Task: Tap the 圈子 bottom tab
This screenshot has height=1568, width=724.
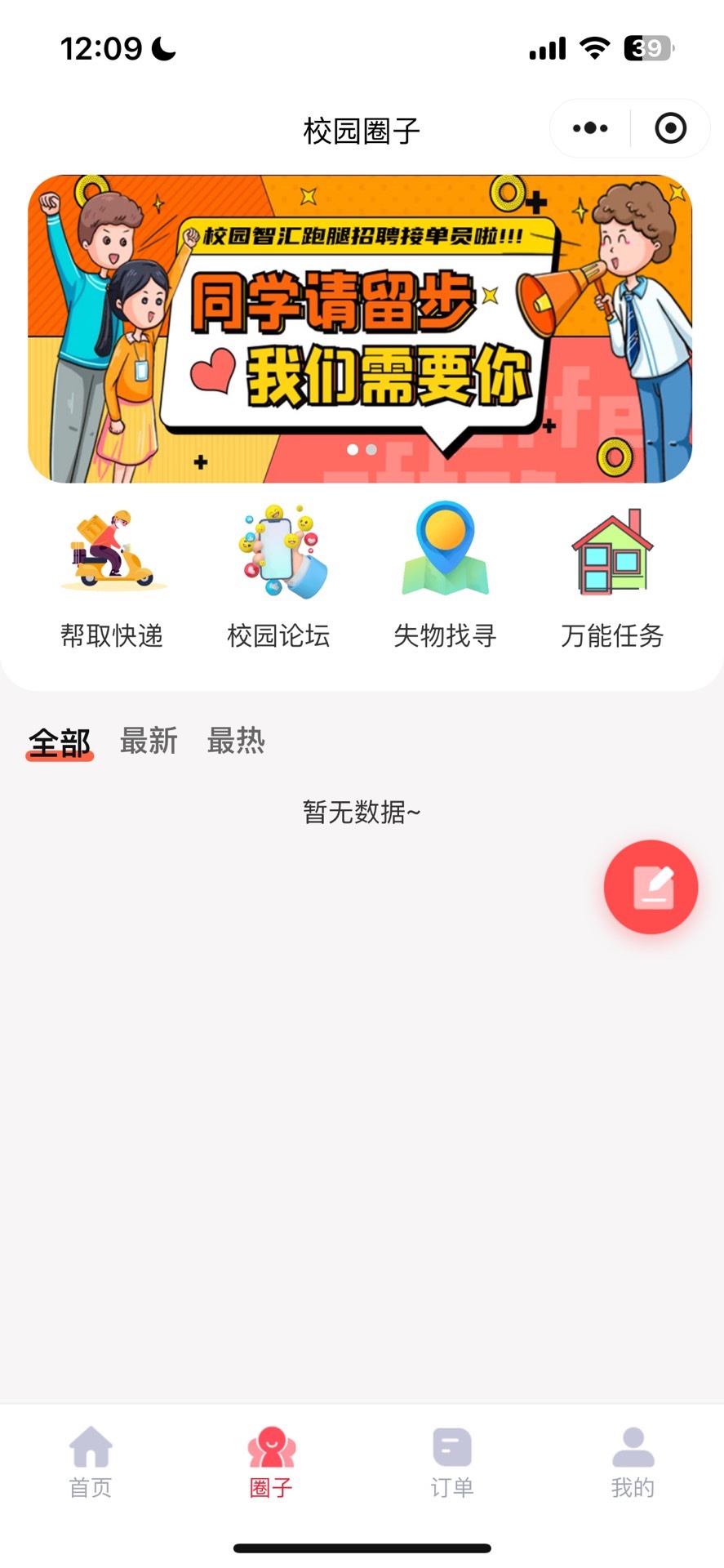Action: click(271, 1461)
